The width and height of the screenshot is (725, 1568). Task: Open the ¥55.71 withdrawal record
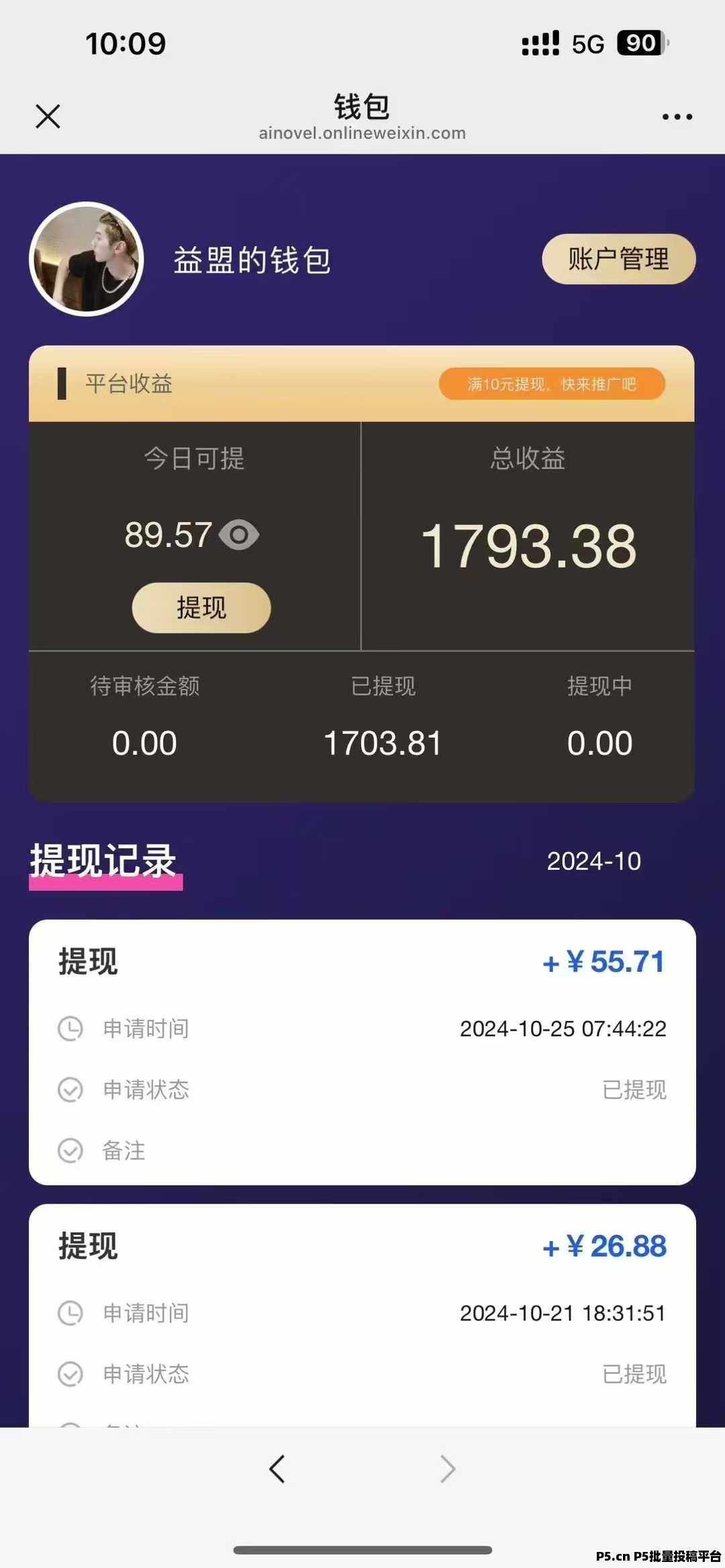pyautogui.click(x=362, y=1051)
